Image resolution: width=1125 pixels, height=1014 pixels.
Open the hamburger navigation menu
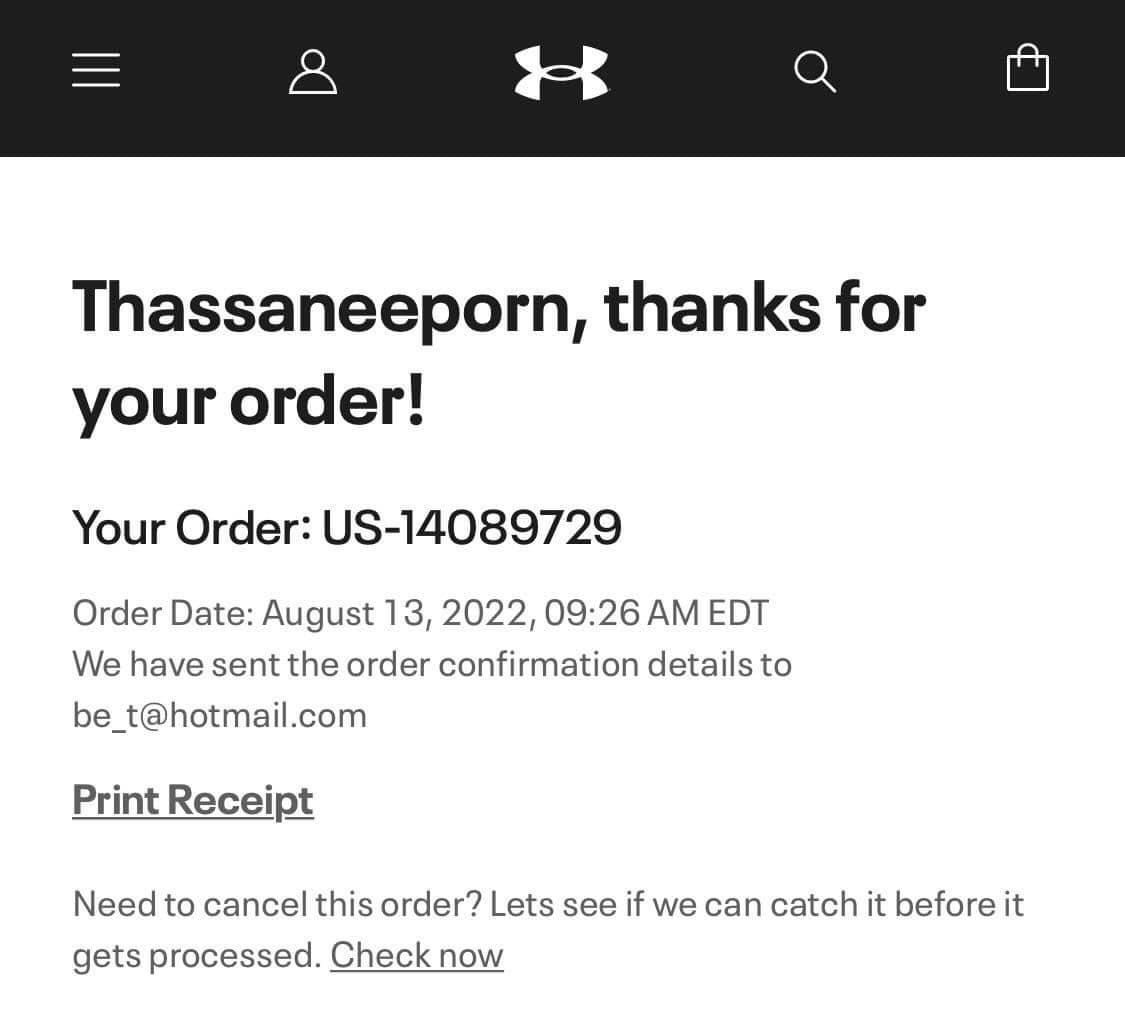96,70
